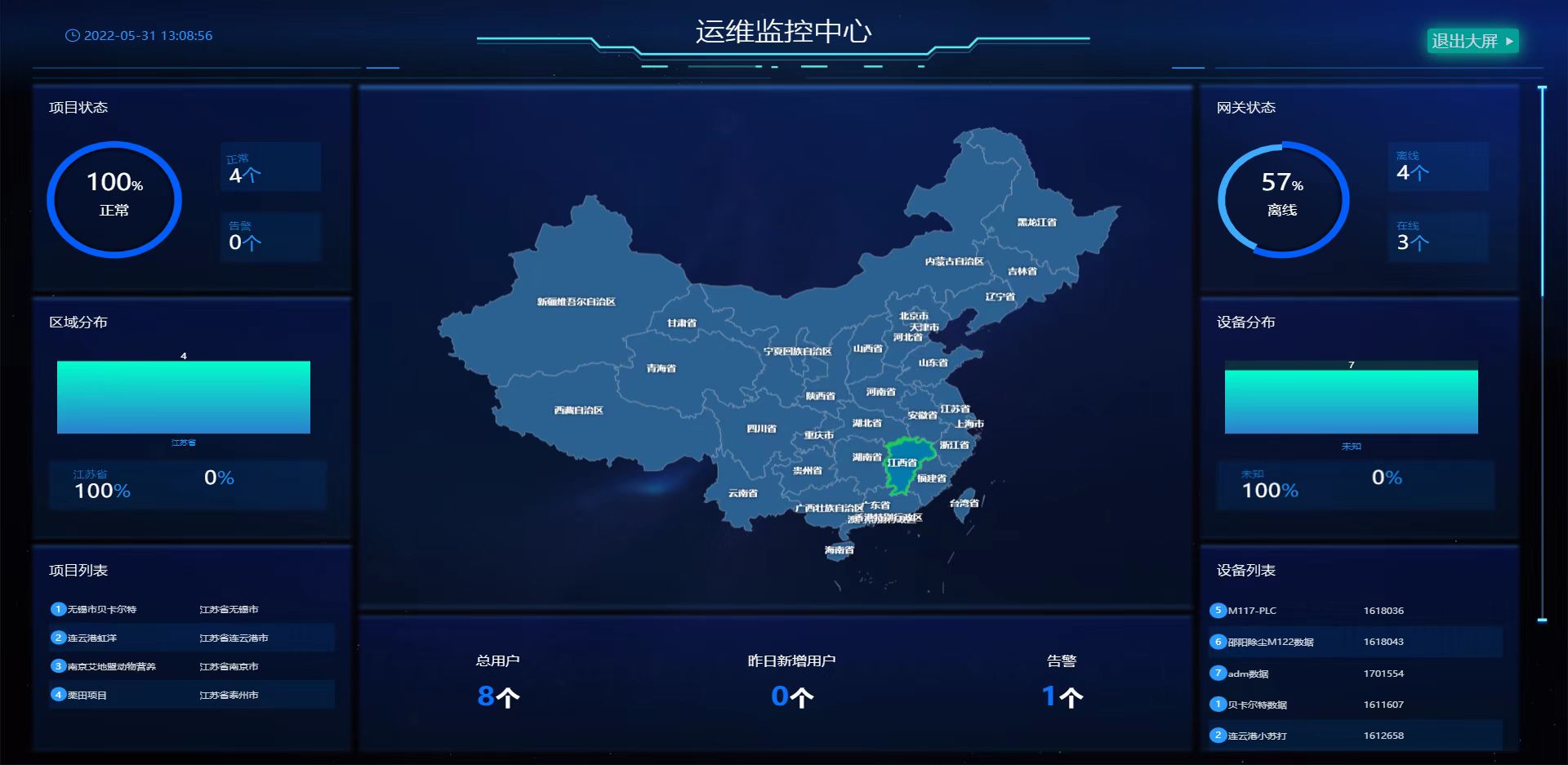
Task: Select project 南京艾地盟动物营养
Action: (111, 666)
